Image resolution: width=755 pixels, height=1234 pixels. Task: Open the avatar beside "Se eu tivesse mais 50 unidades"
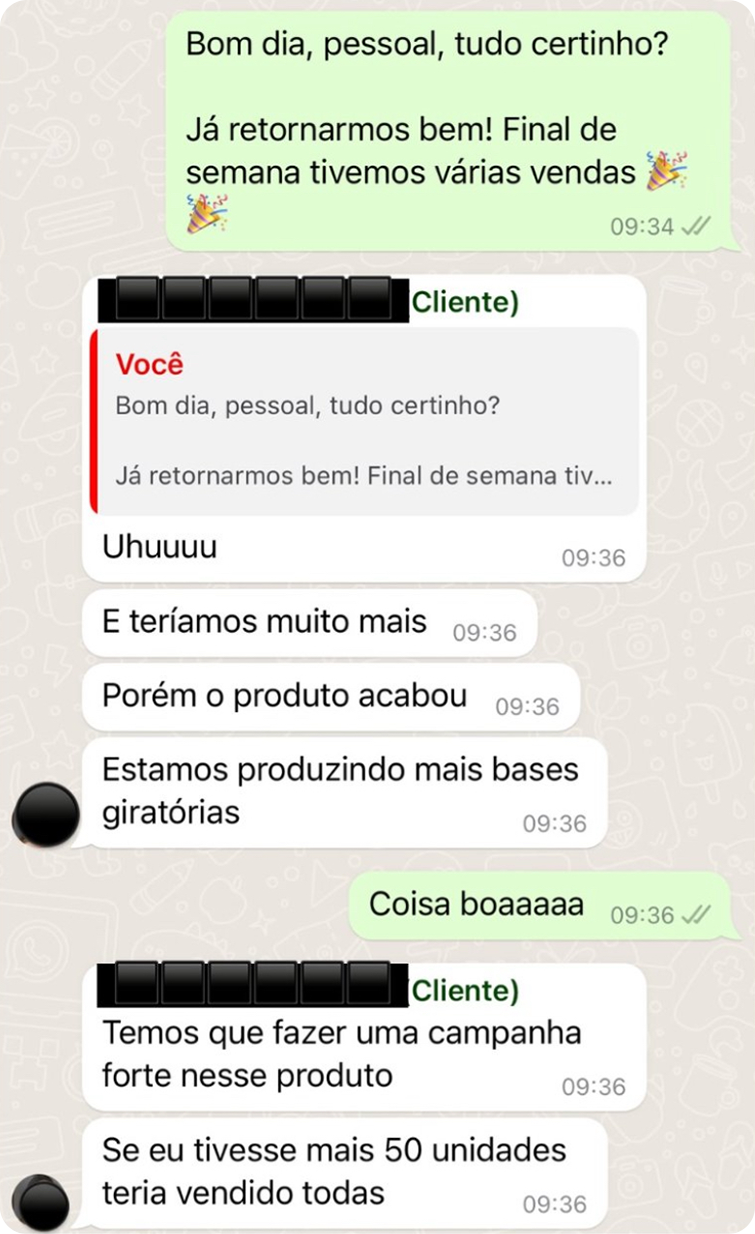coord(41,1202)
